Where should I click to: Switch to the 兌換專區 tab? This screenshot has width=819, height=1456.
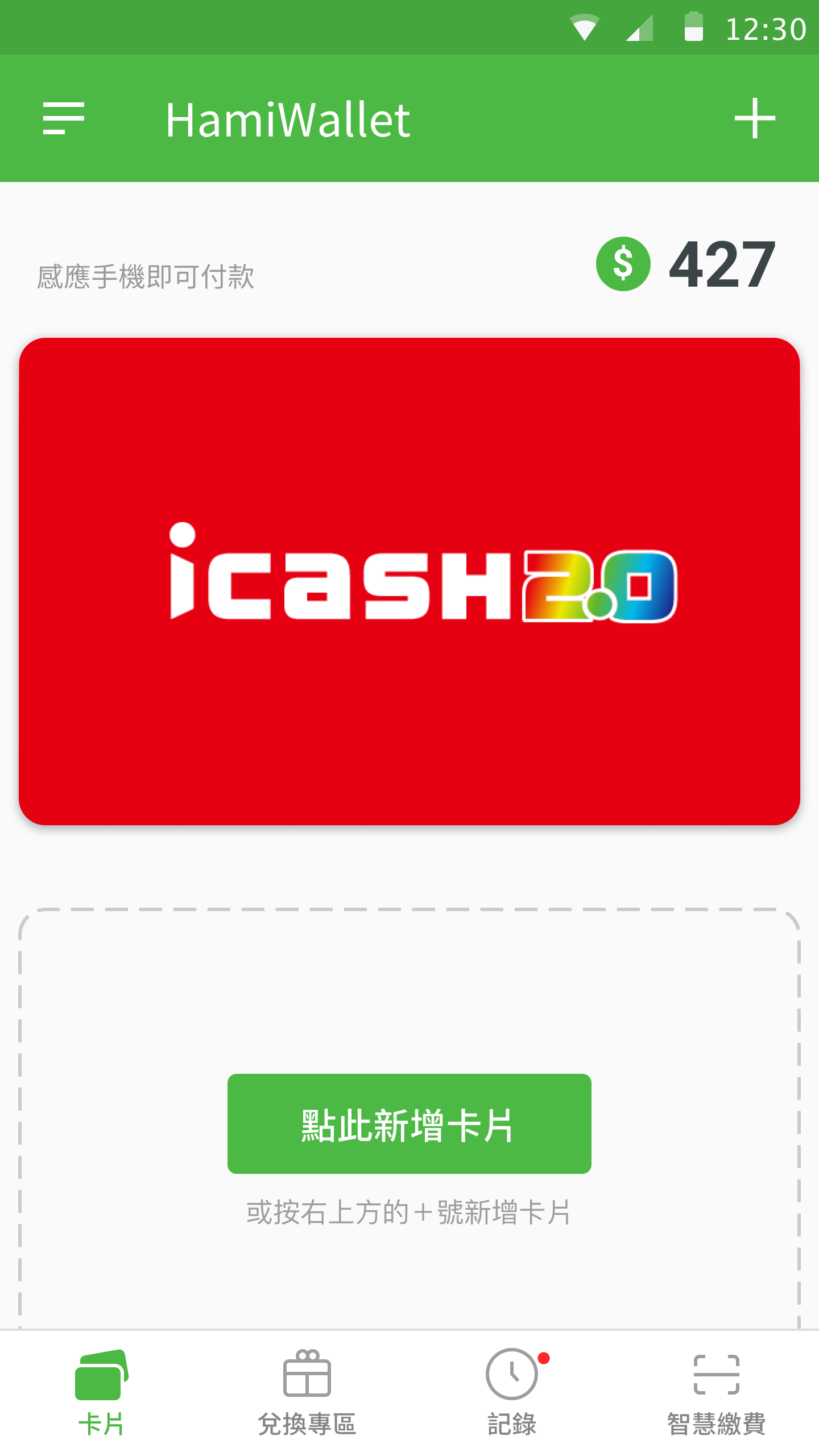click(307, 1392)
